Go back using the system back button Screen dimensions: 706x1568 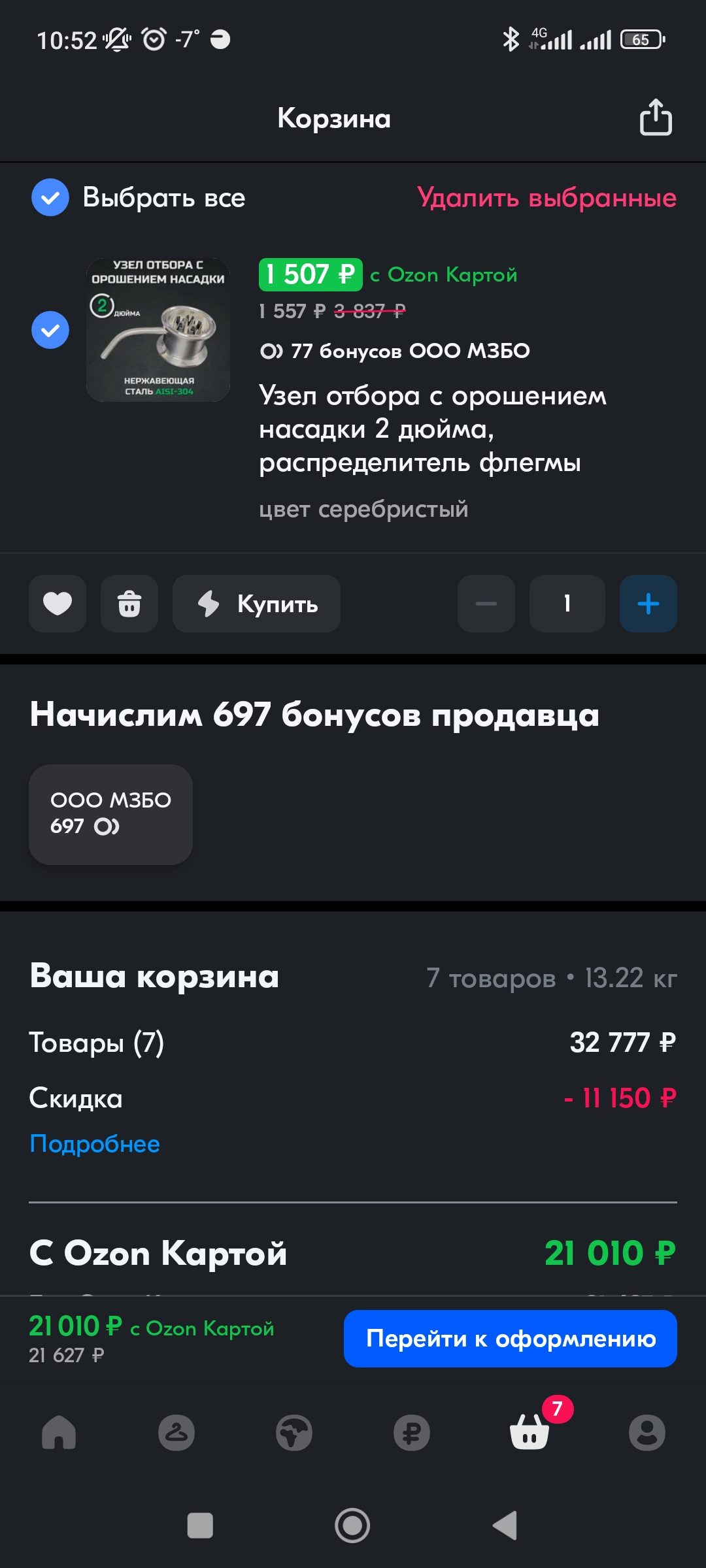(505, 1526)
